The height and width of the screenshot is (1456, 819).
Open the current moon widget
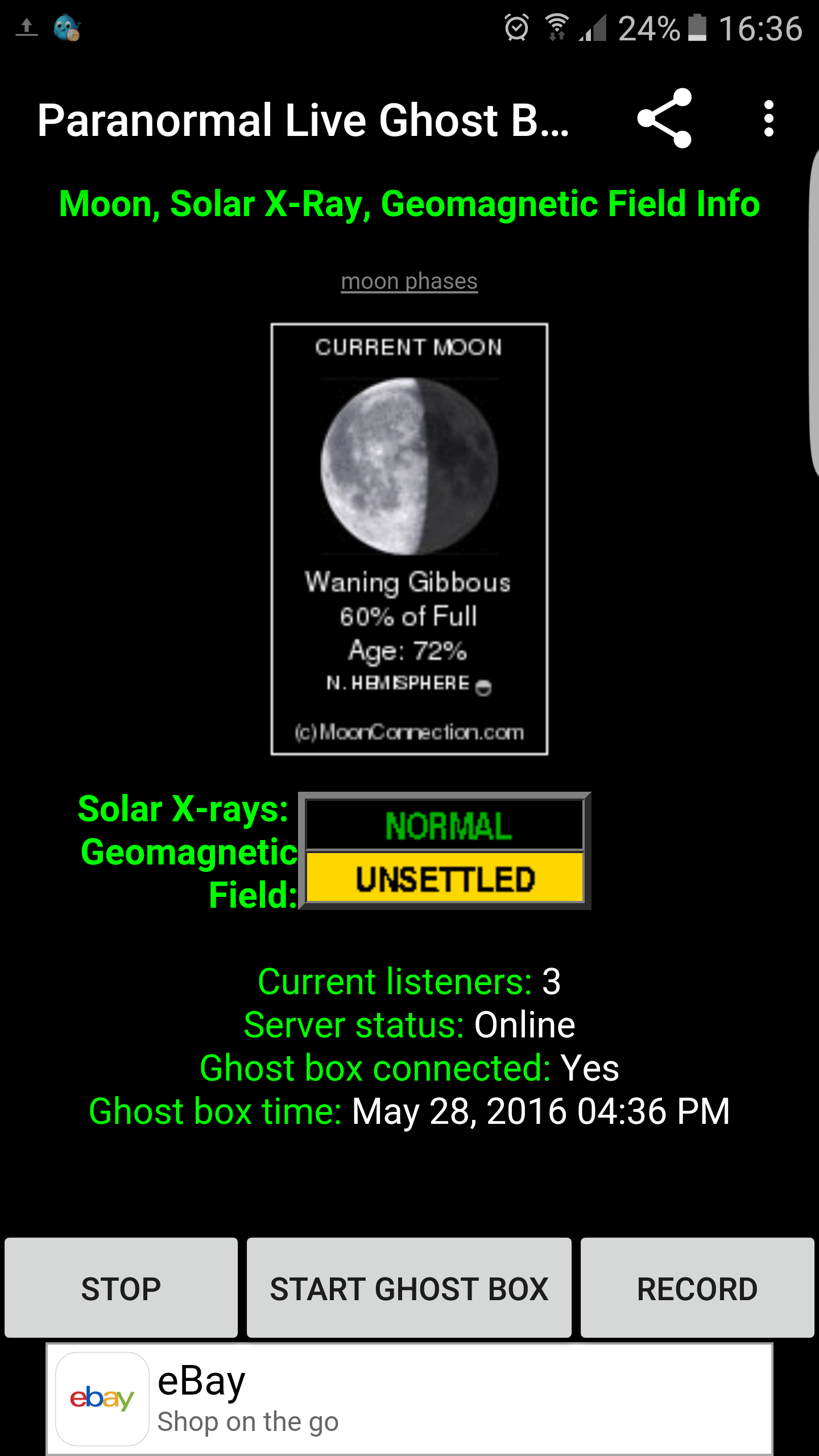click(x=409, y=539)
